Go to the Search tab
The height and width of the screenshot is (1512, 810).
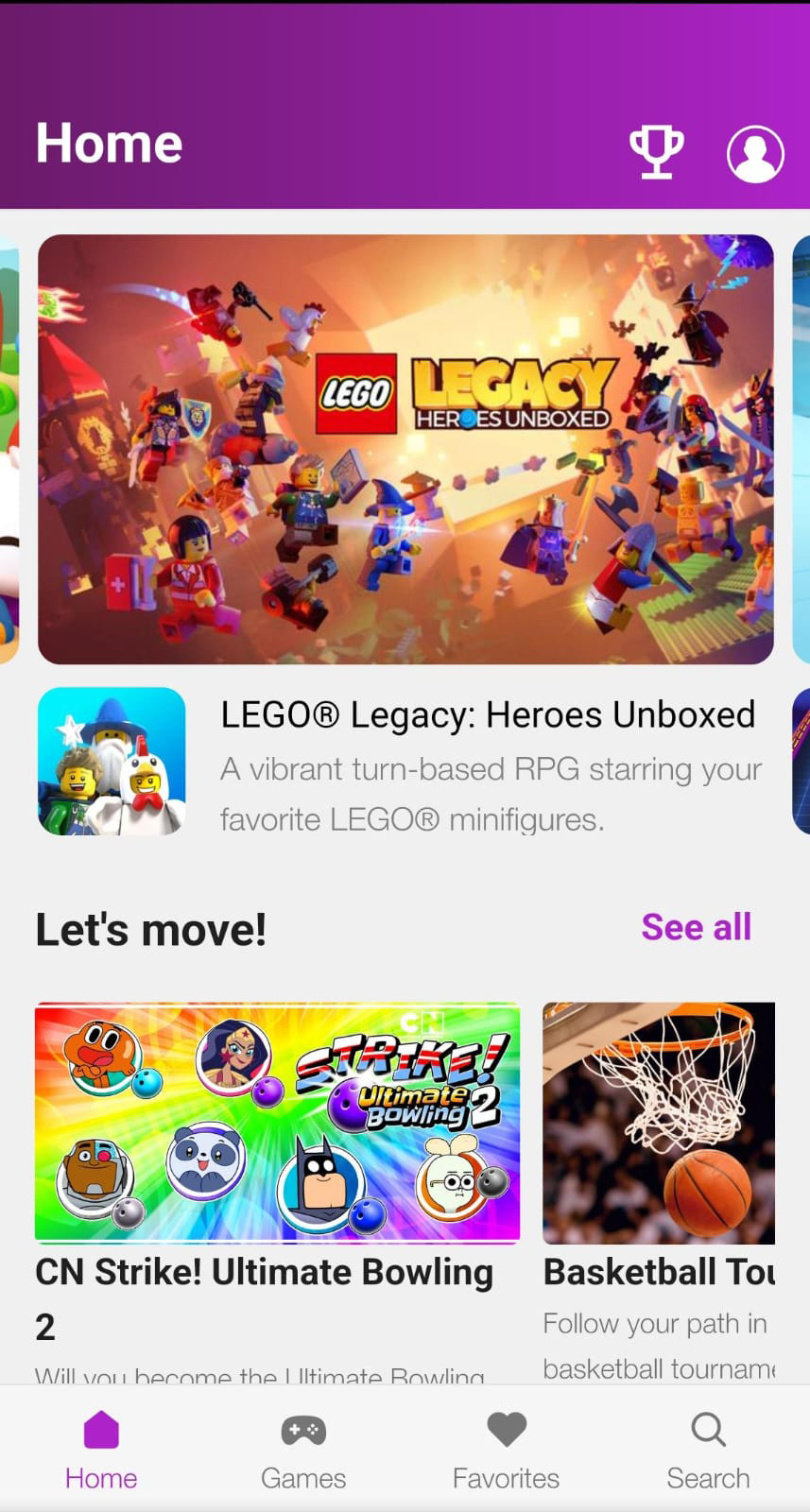[708, 1450]
